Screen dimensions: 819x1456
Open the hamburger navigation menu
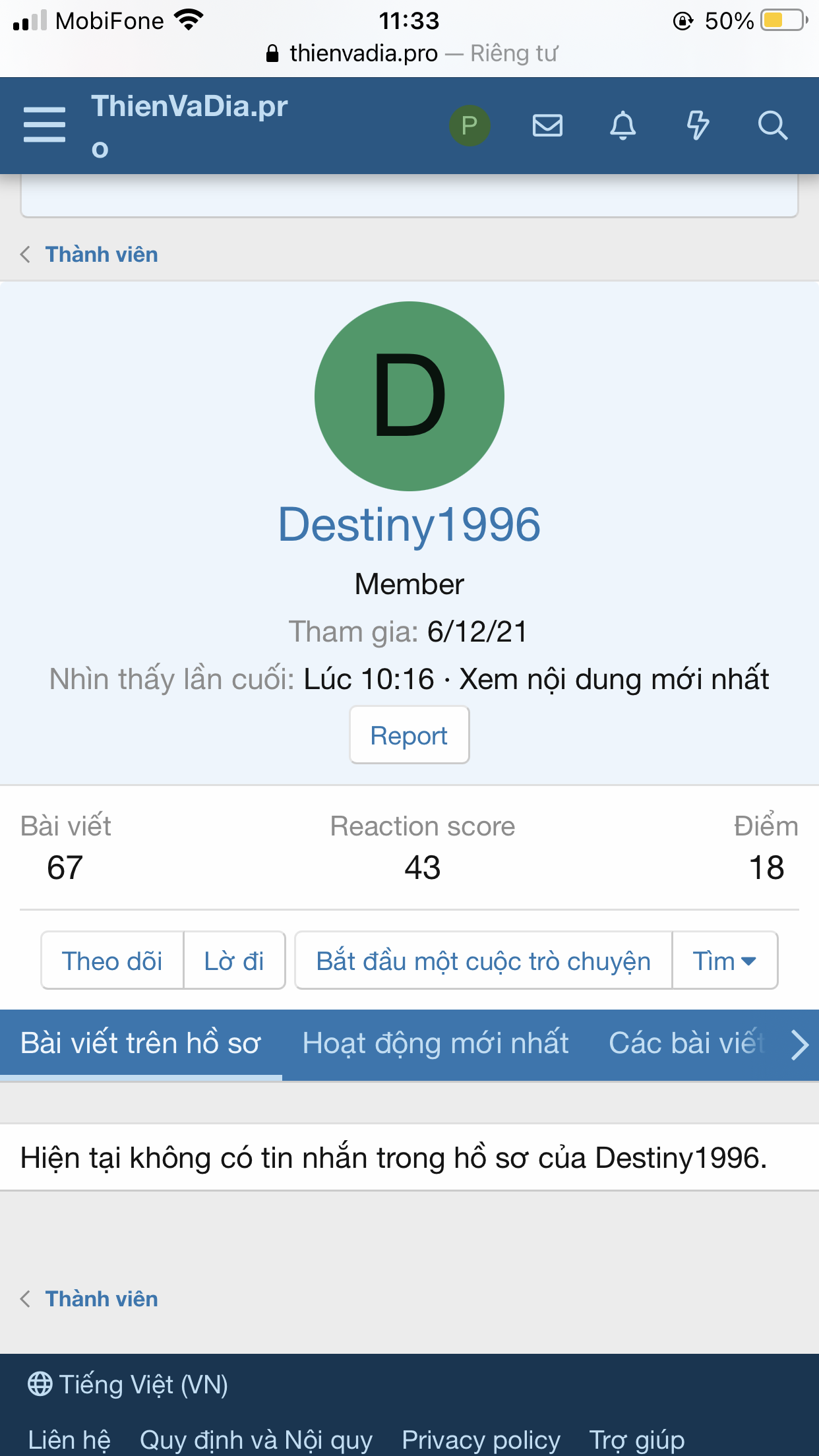44,125
